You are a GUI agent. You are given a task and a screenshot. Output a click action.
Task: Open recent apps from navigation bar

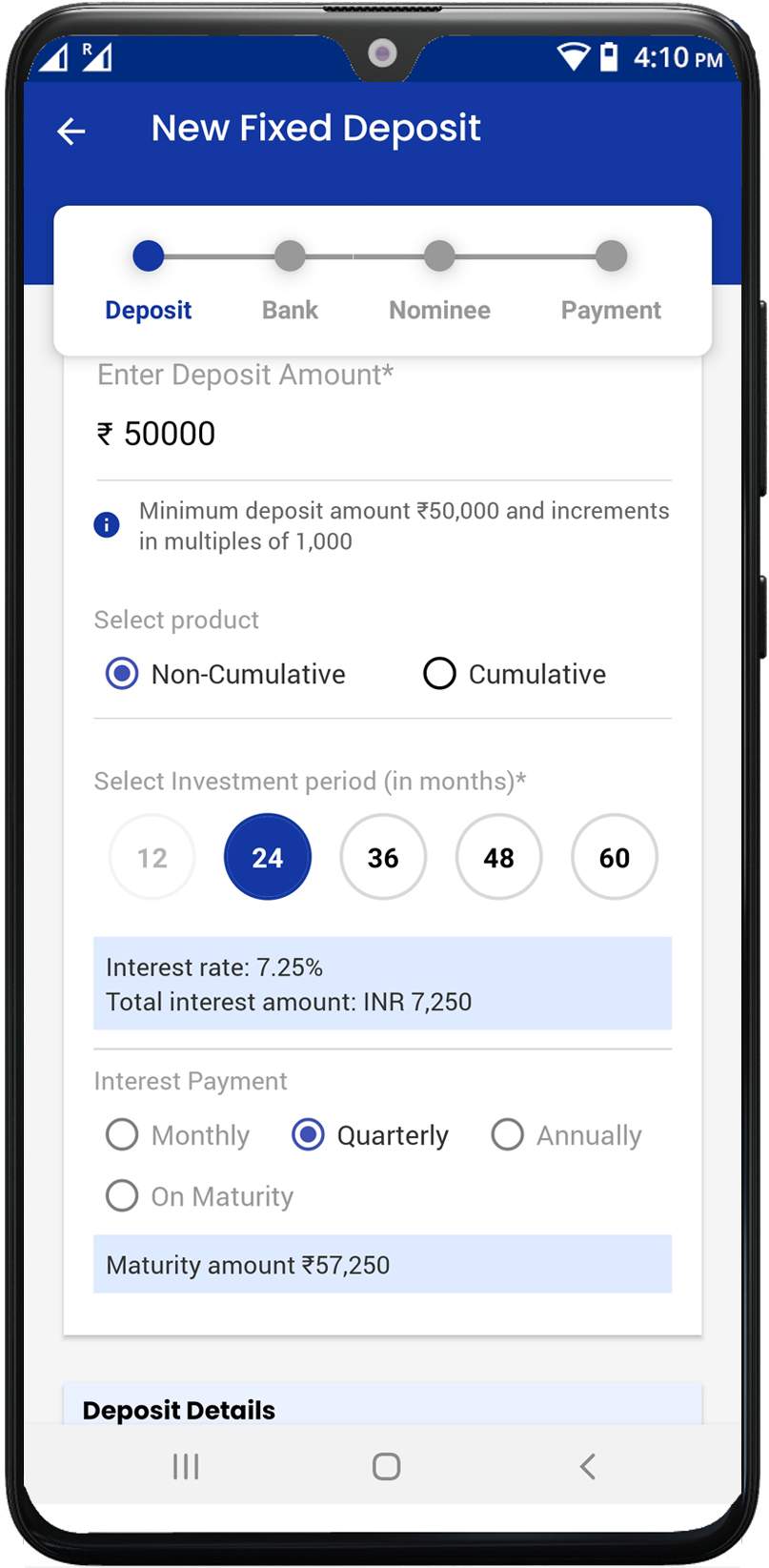point(186,1466)
